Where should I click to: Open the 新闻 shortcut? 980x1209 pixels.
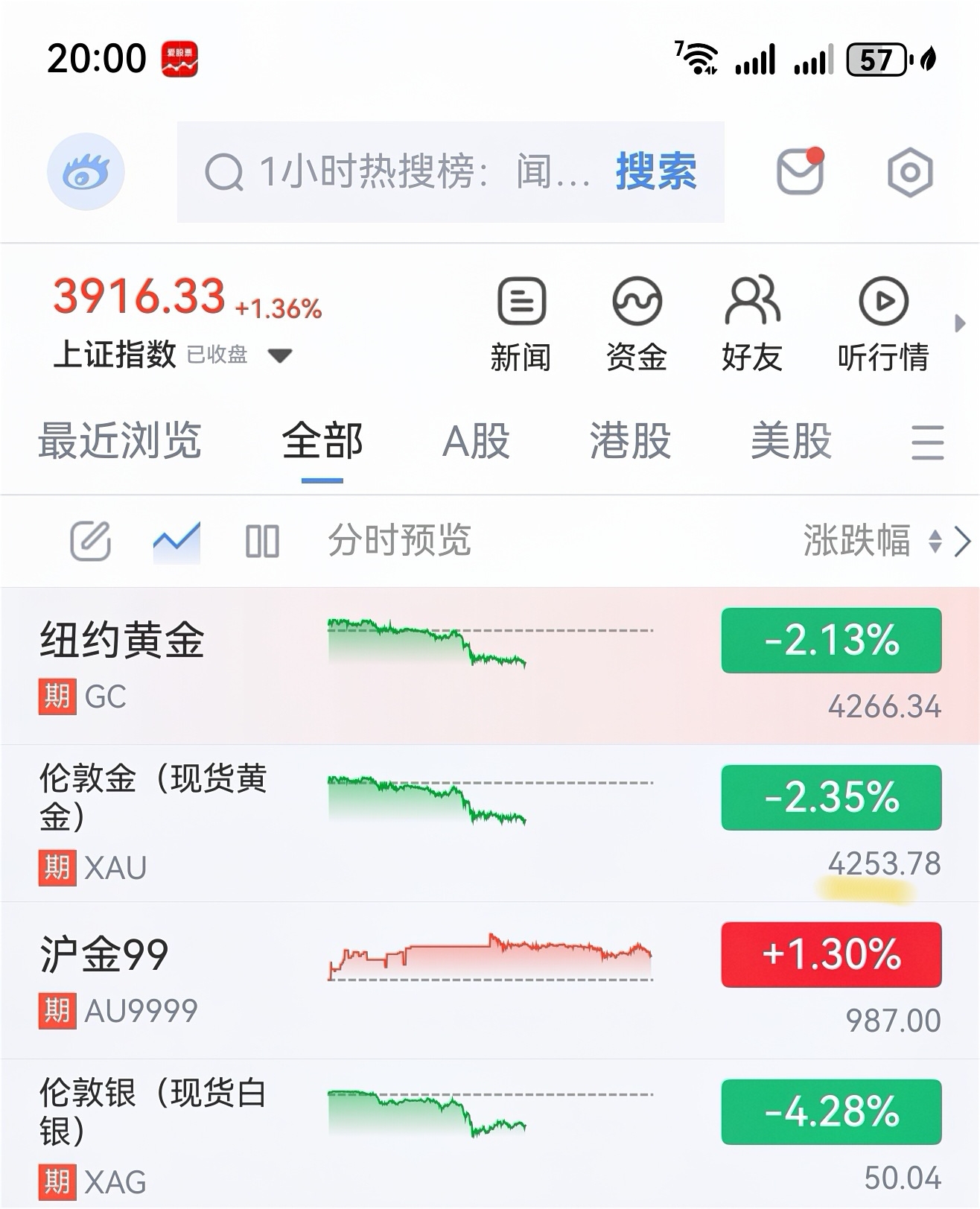(x=521, y=324)
